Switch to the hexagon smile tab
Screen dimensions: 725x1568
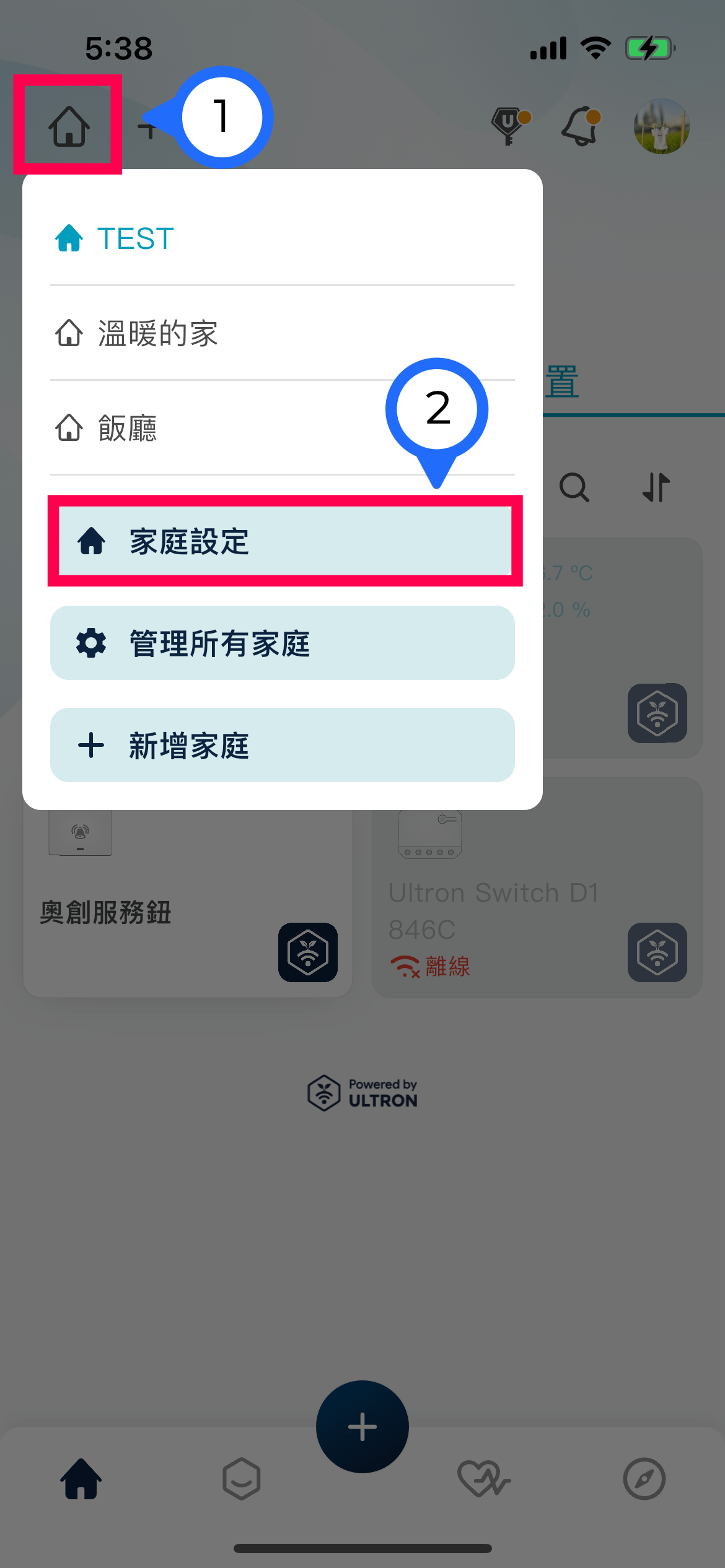point(241,1479)
